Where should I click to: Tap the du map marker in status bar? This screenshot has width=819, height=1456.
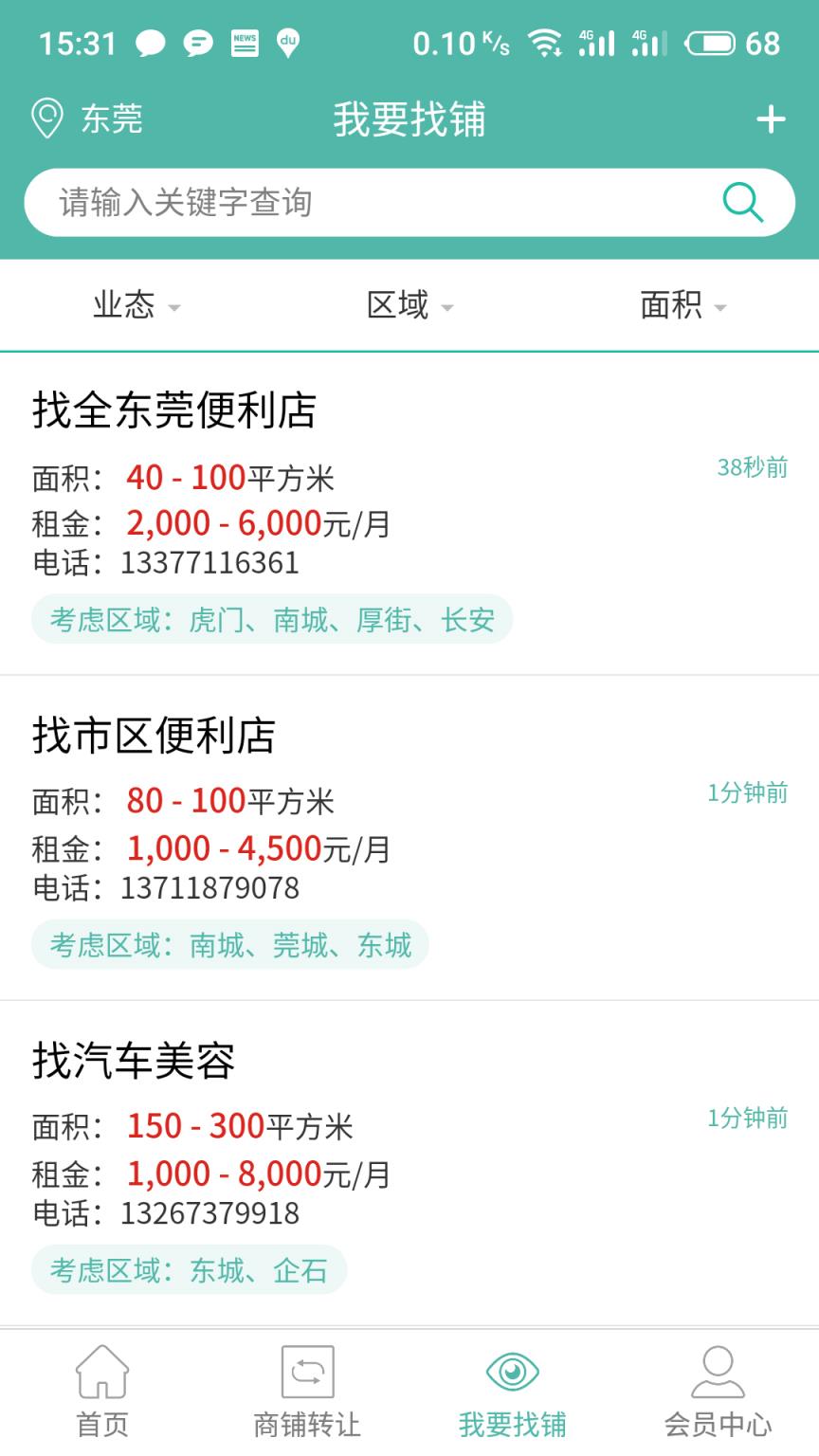point(287,40)
